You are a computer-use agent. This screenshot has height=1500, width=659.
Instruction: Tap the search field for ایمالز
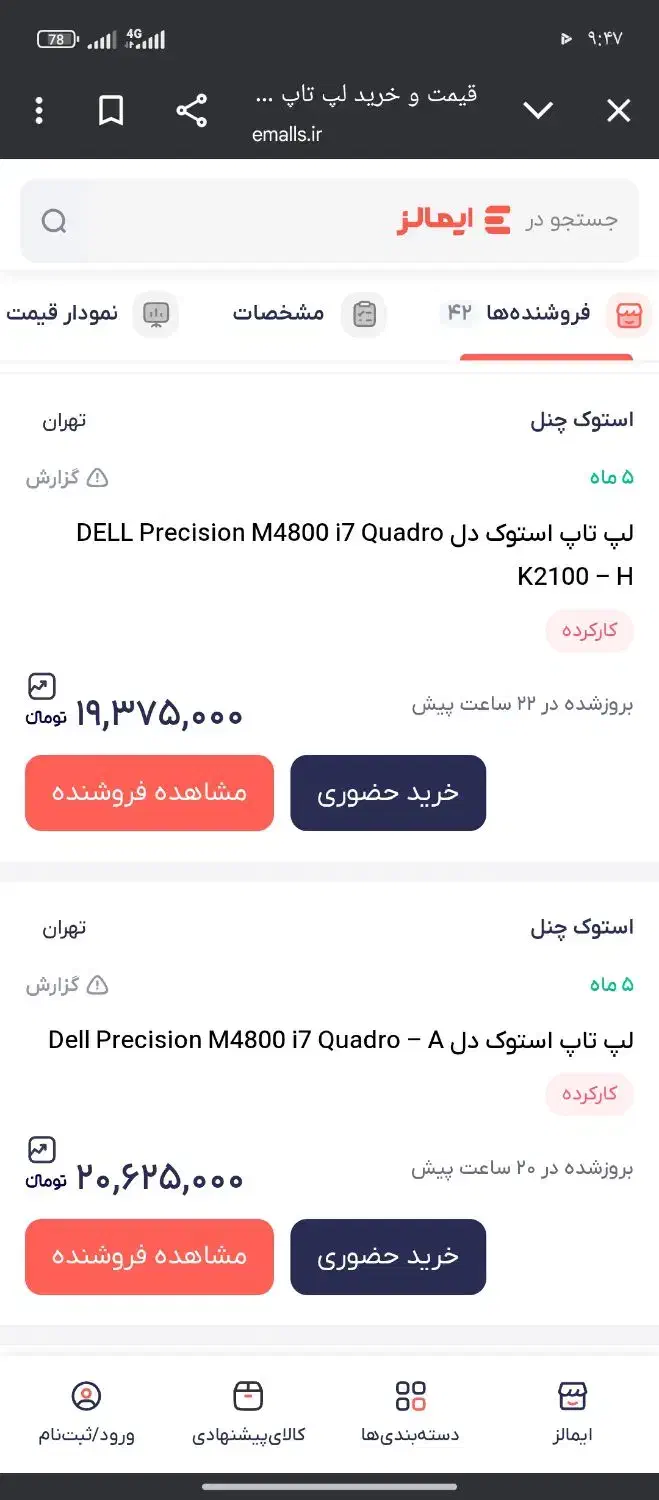coord(329,220)
